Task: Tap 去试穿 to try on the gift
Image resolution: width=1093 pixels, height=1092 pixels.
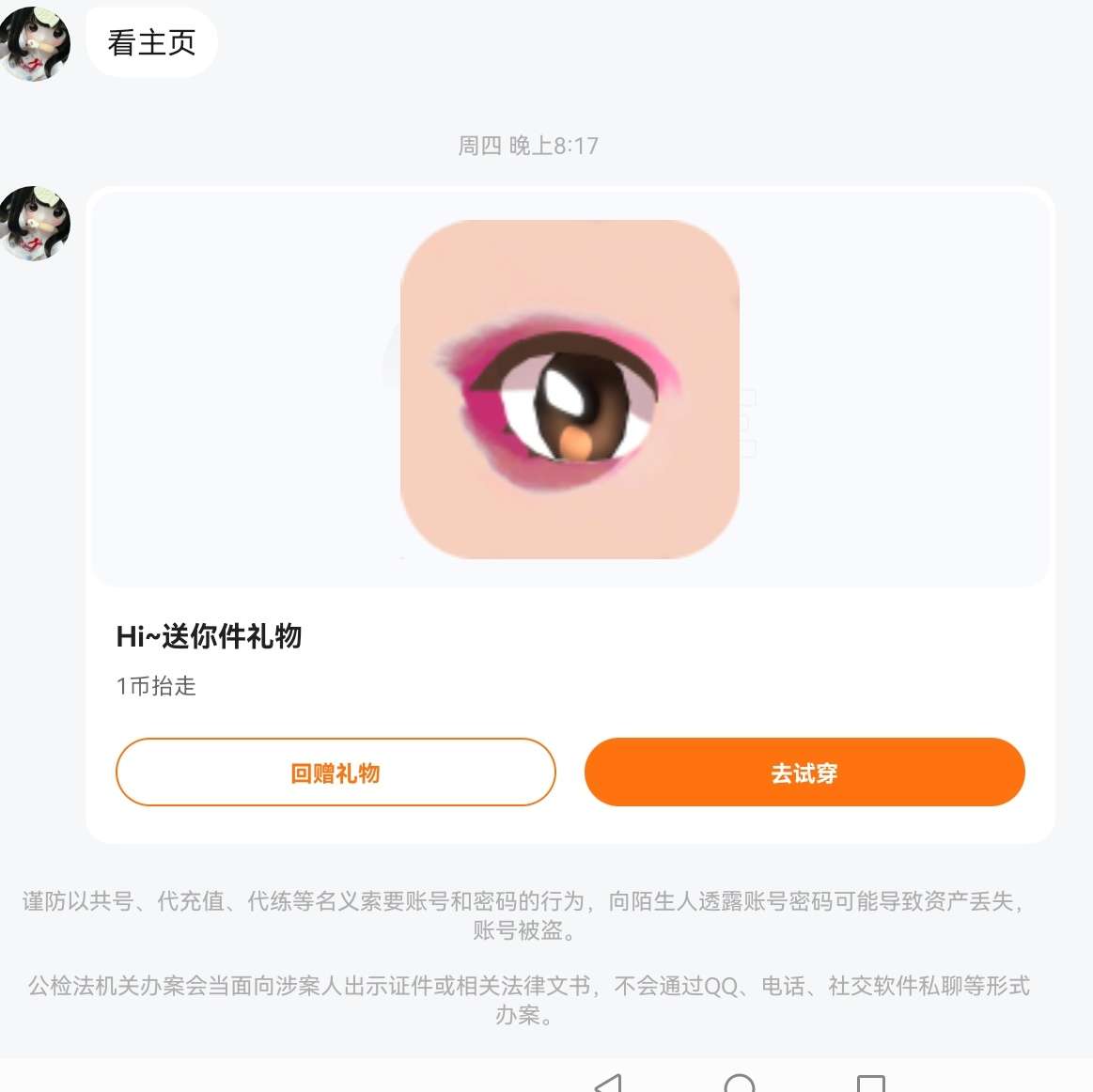Action: [804, 772]
